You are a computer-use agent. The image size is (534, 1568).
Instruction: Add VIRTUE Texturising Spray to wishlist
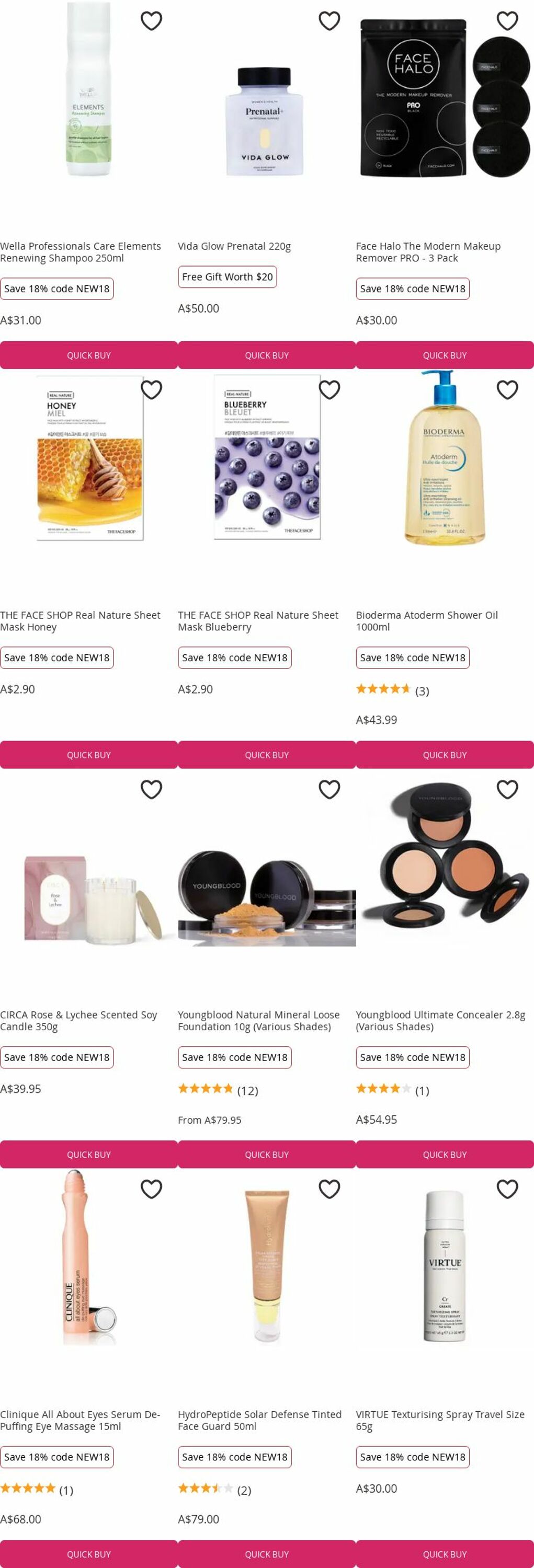click(507, 1189)
